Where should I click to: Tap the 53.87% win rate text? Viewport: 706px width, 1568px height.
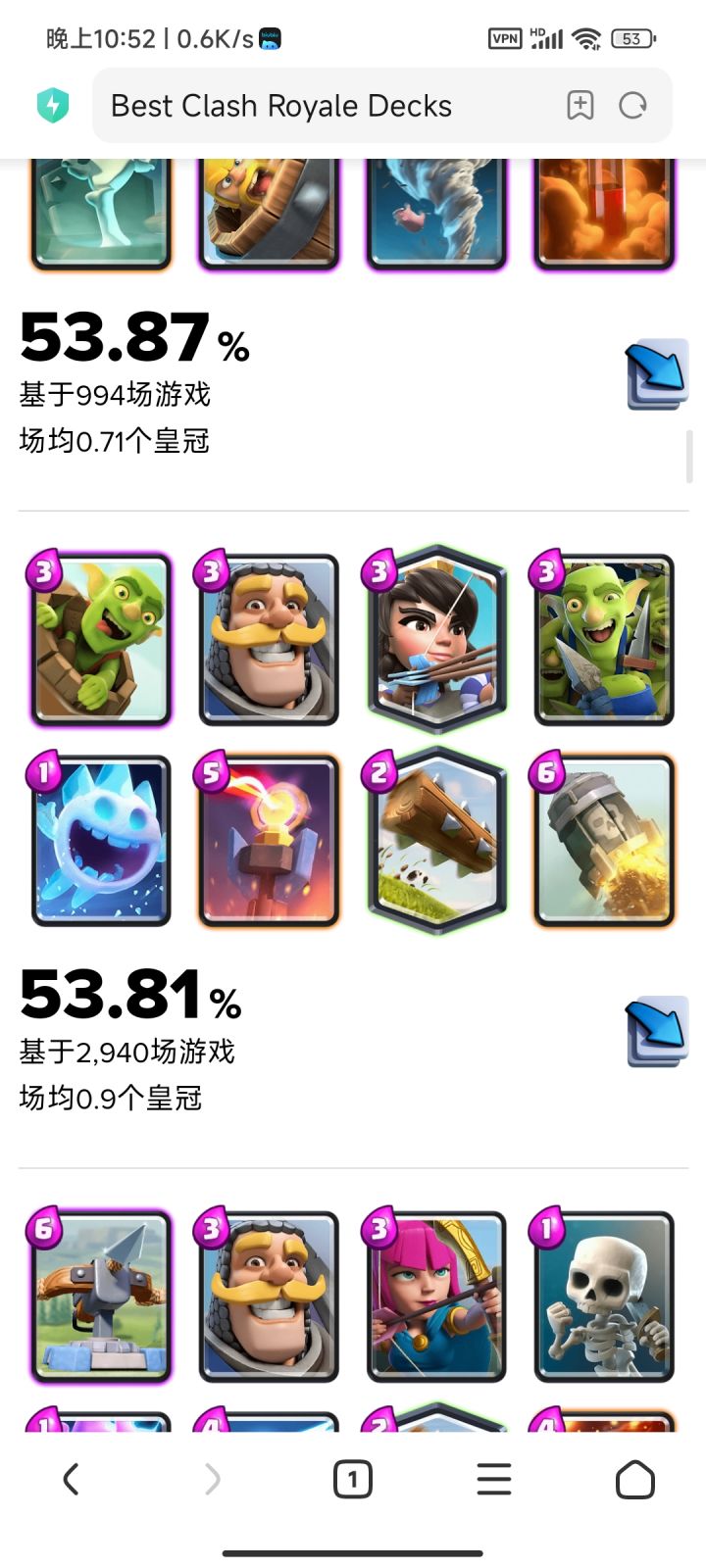pyautogui.click(x=118, y=338)
